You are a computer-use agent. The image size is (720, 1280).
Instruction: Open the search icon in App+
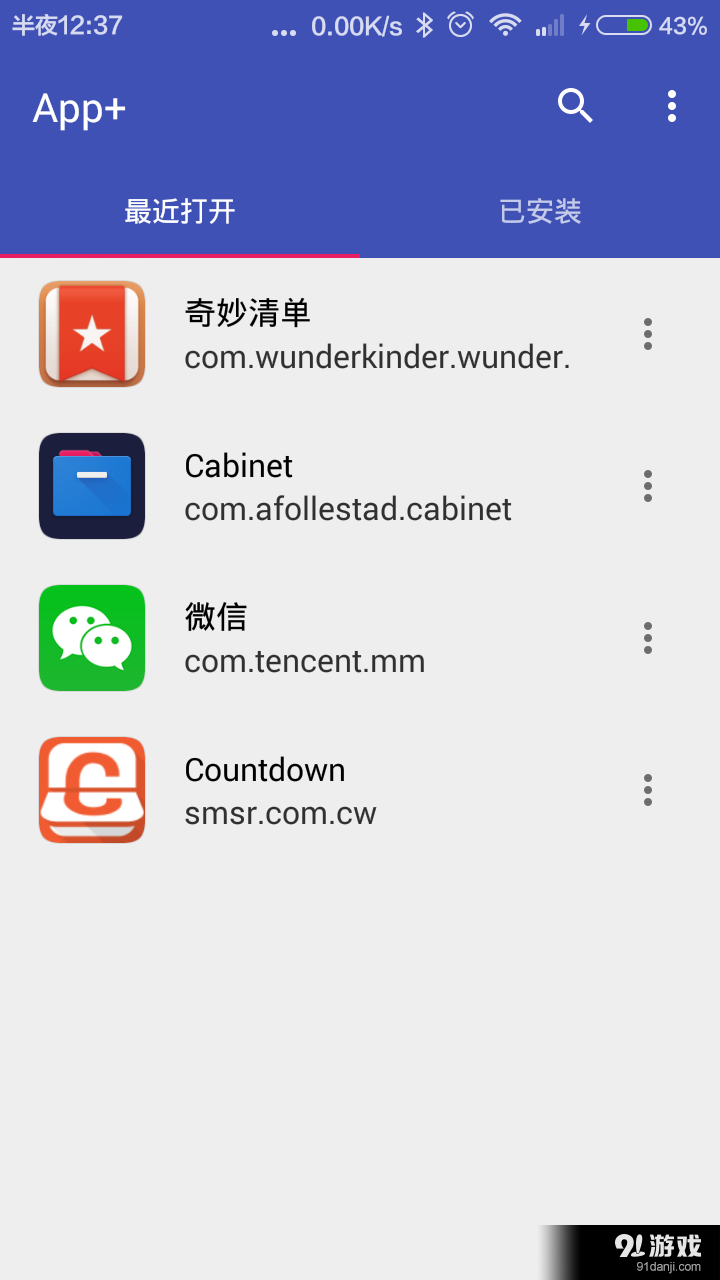click(x=575, y=105)
